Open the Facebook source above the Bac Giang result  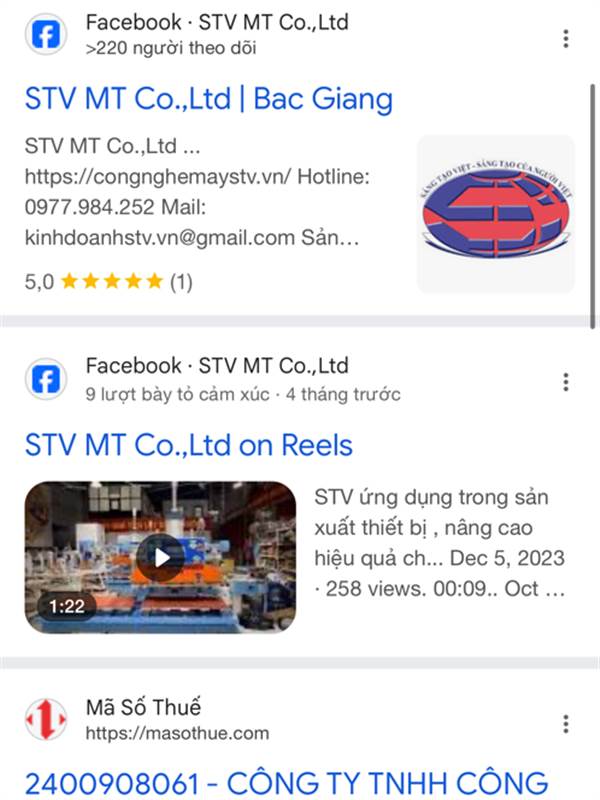point(187,34)
